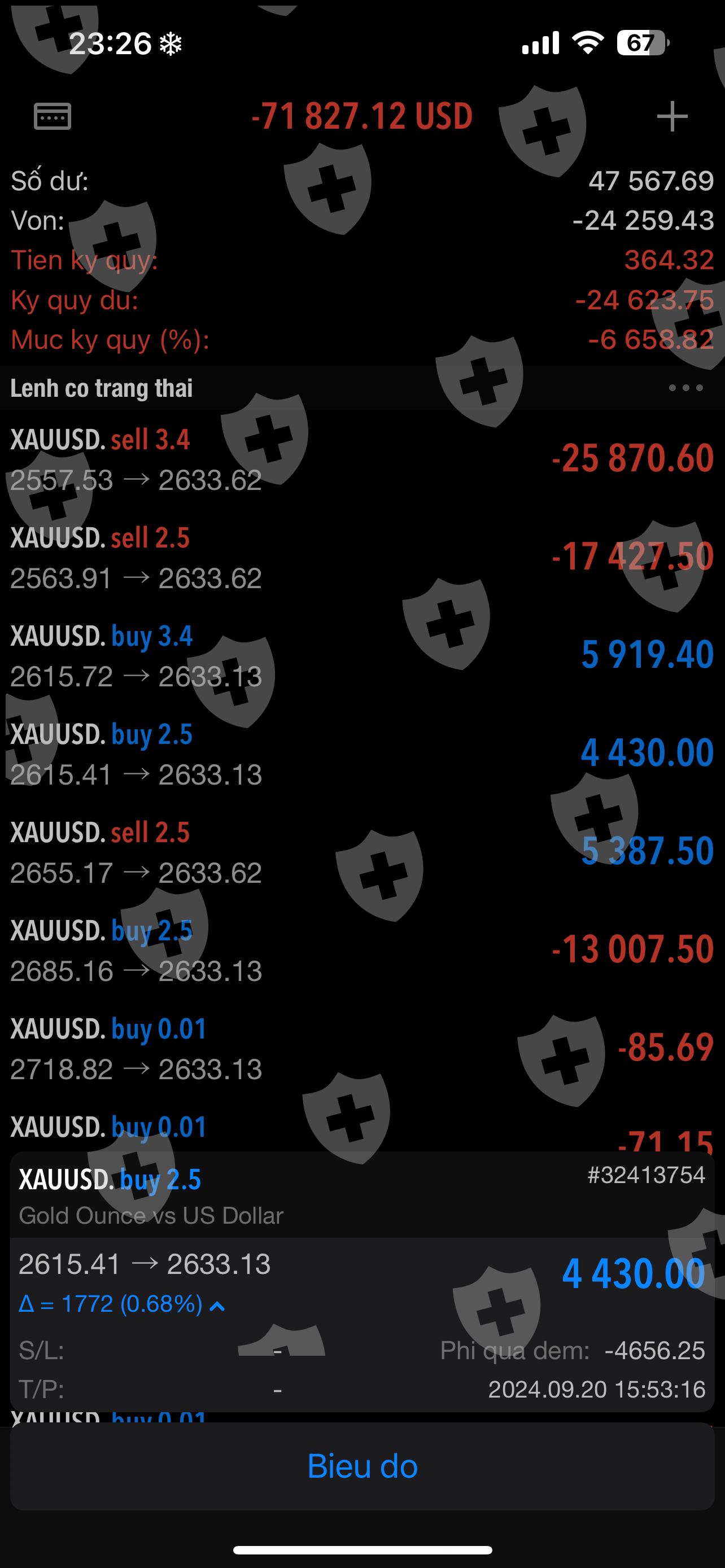This screenshot has height=1568, width=725.
Task: Collapse the delta 1772 (0.68%) chevron
Action: click(x=217, y=1305)
